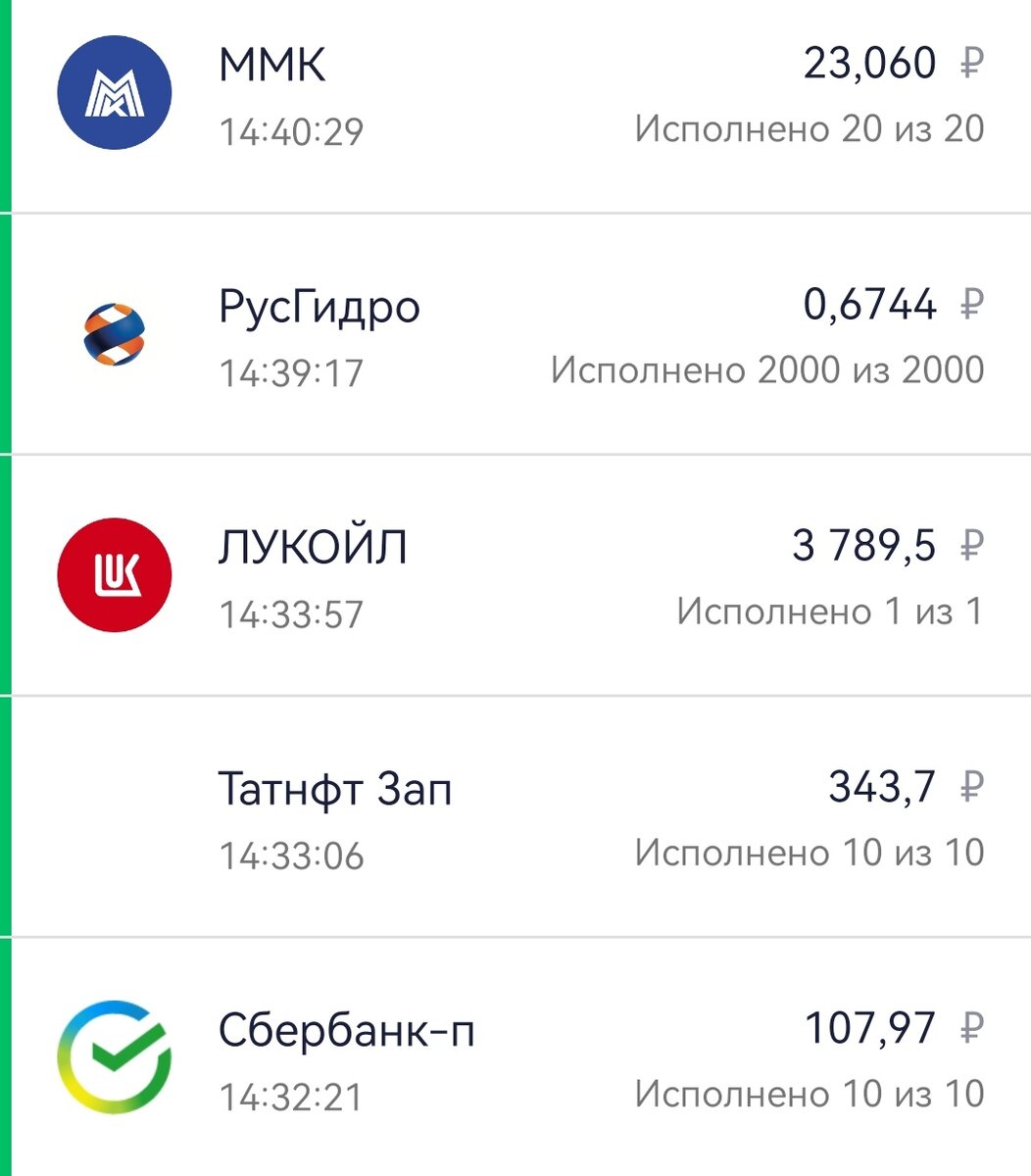View the РусГидро order details
1031x1176 pixels.
tap(515, 336)
